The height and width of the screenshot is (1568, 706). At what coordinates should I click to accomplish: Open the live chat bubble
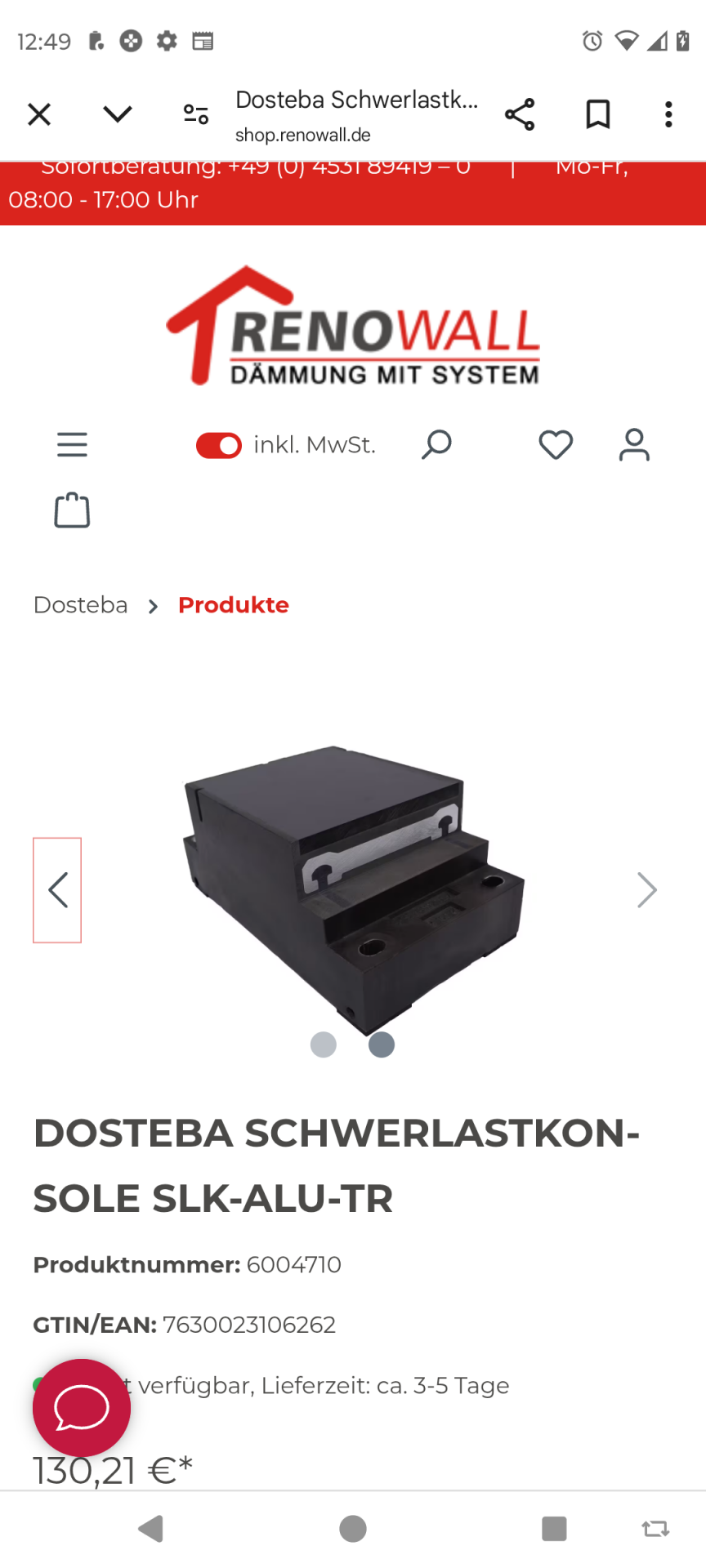[82, 1408]
